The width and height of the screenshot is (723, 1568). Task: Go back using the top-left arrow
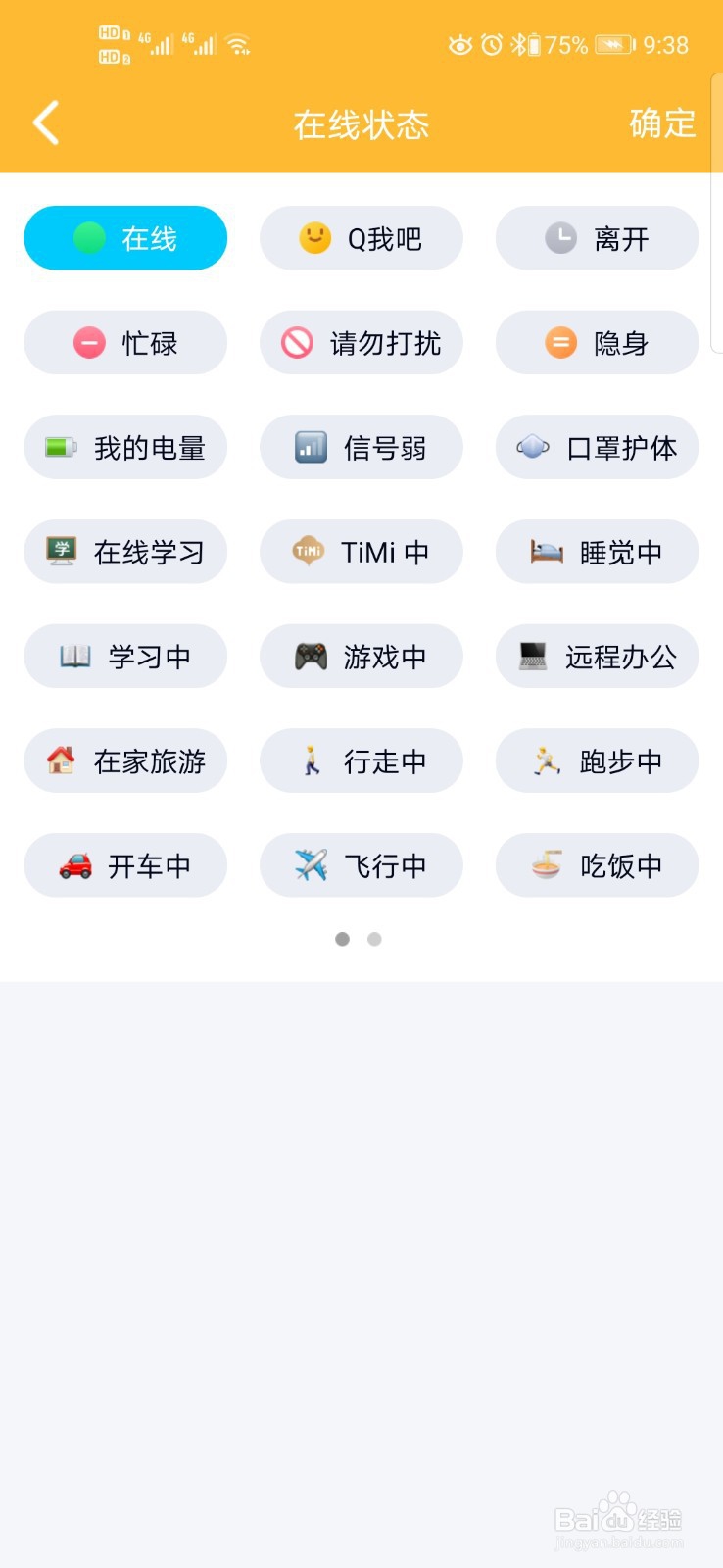[x=46, y=123]
